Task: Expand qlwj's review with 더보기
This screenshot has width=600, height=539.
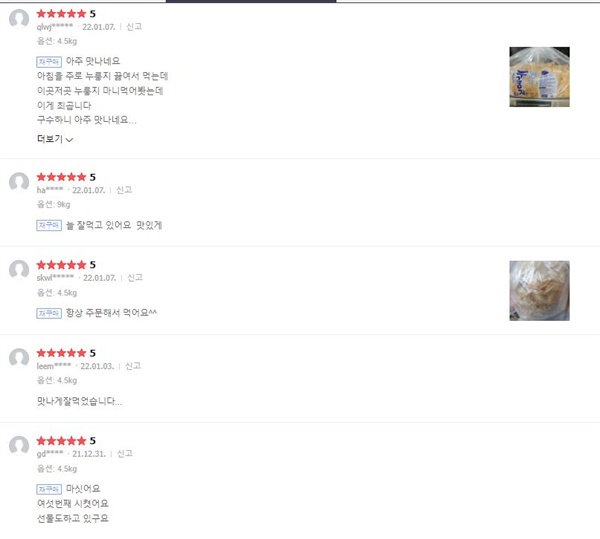Action: (x=55, y=139)
